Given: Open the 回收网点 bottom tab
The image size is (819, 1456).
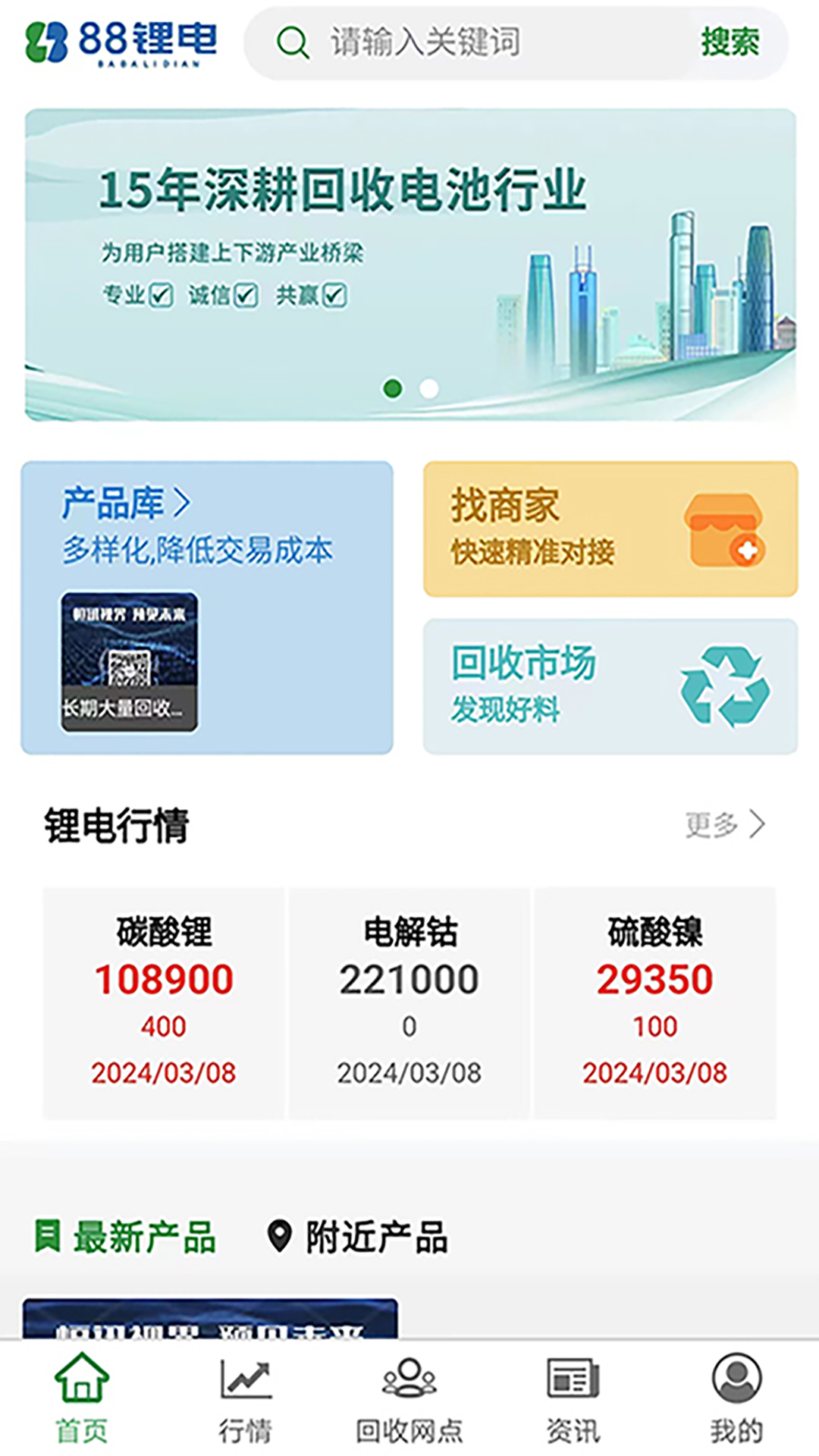Looking at the screenshot, I should click(409, 1398).
